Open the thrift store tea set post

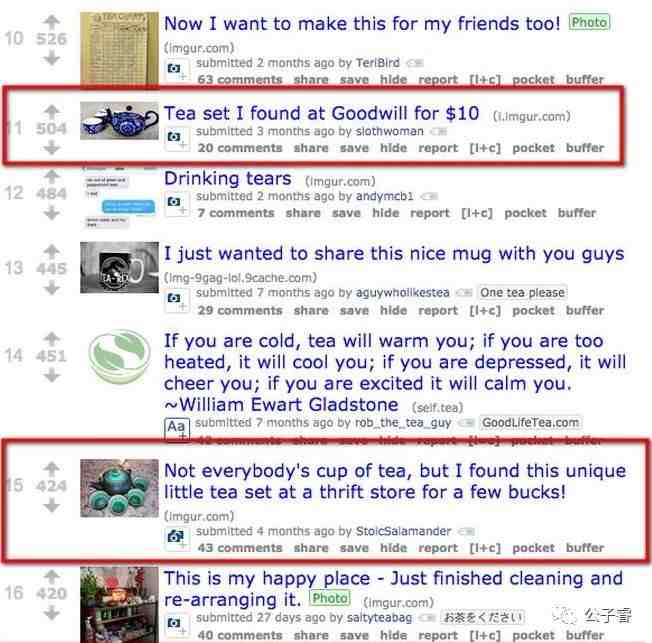pos(394,481)
